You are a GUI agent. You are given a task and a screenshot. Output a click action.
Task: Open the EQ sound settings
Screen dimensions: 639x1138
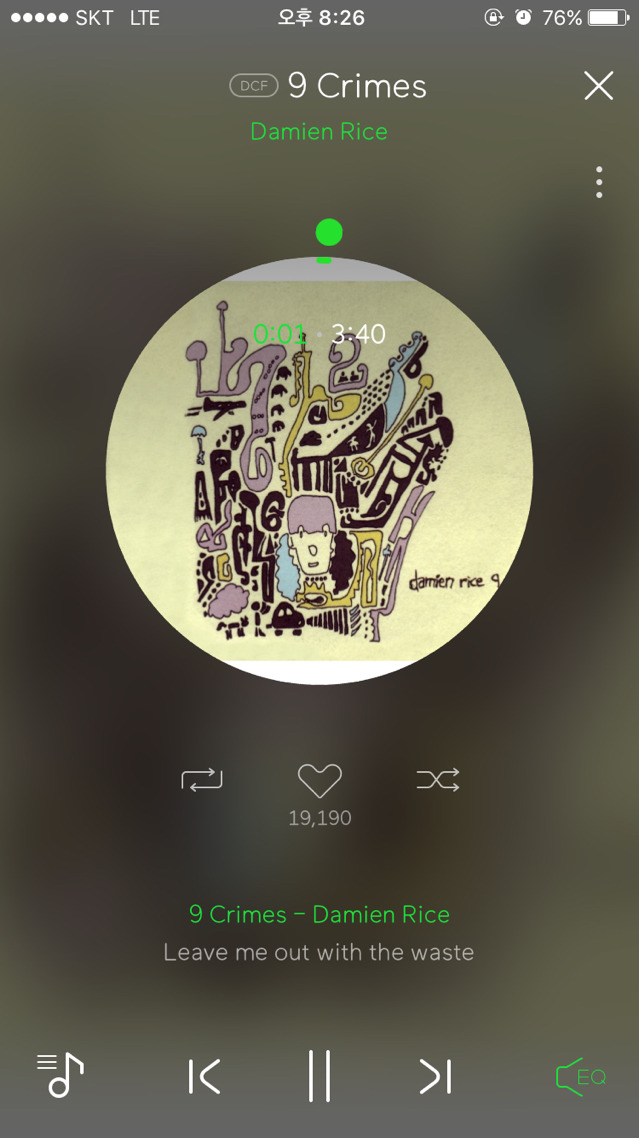tap(580, 1077)
